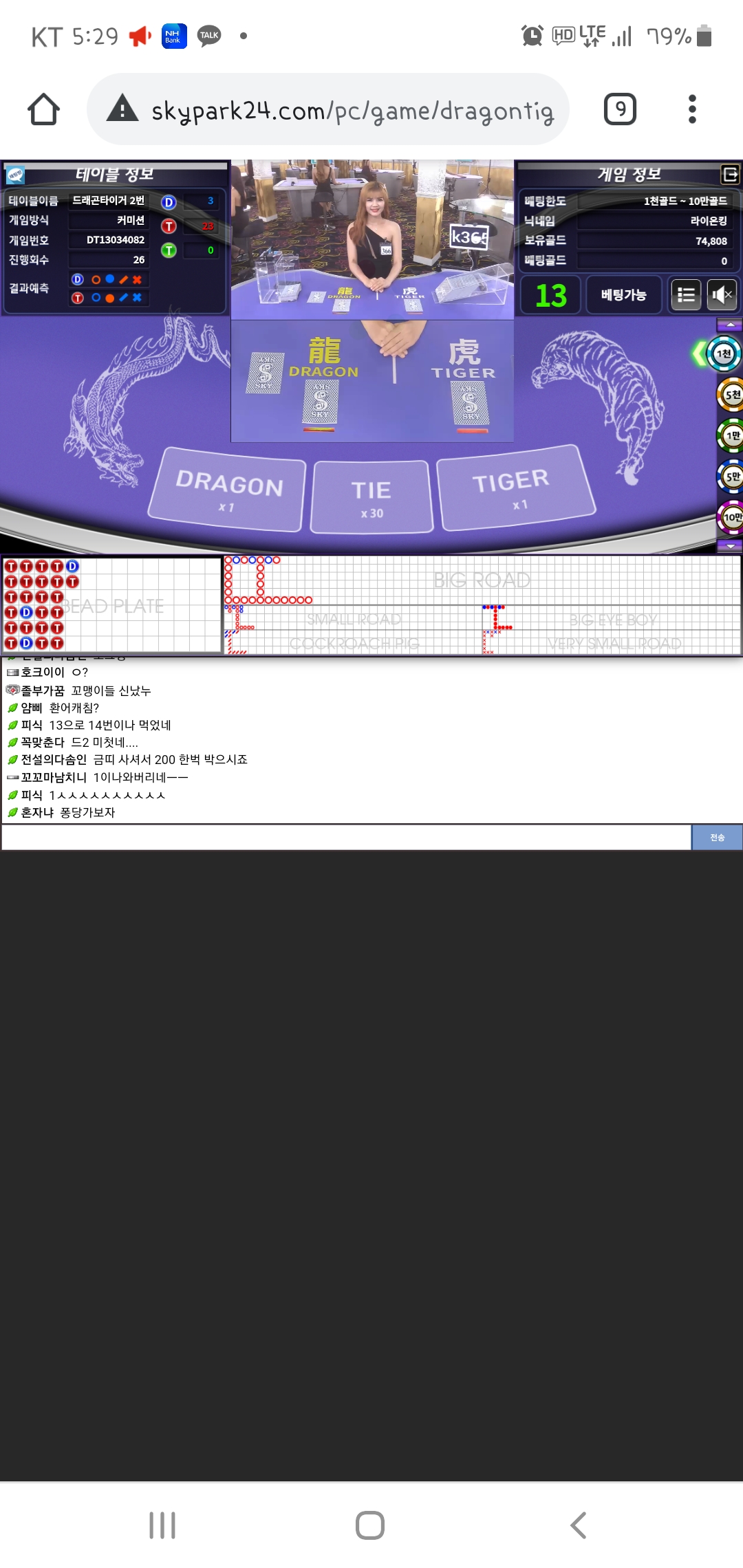Go back using system navigation

[579, 1525]
